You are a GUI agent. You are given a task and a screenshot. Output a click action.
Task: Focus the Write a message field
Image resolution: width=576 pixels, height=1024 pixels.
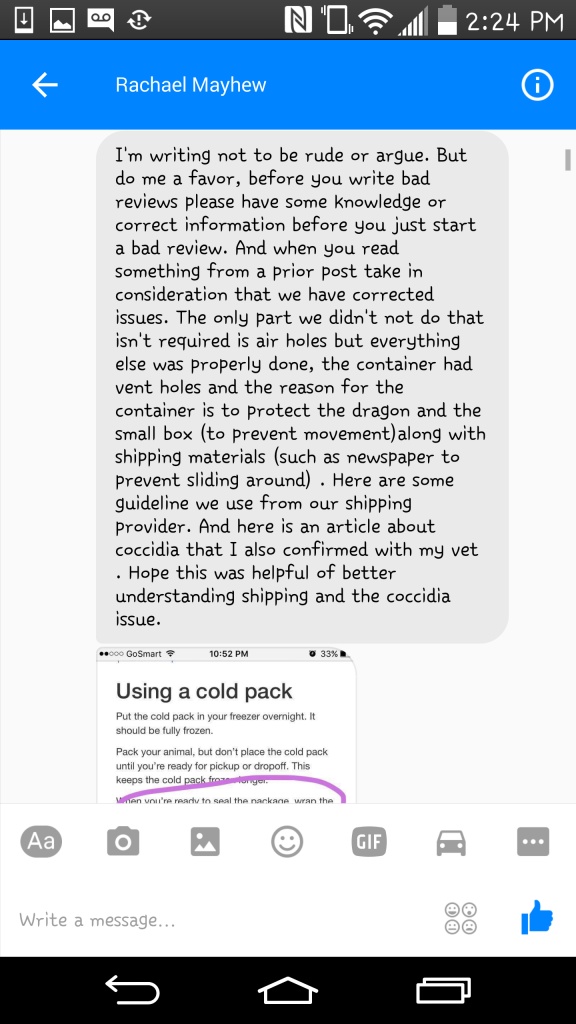[222, 920]
